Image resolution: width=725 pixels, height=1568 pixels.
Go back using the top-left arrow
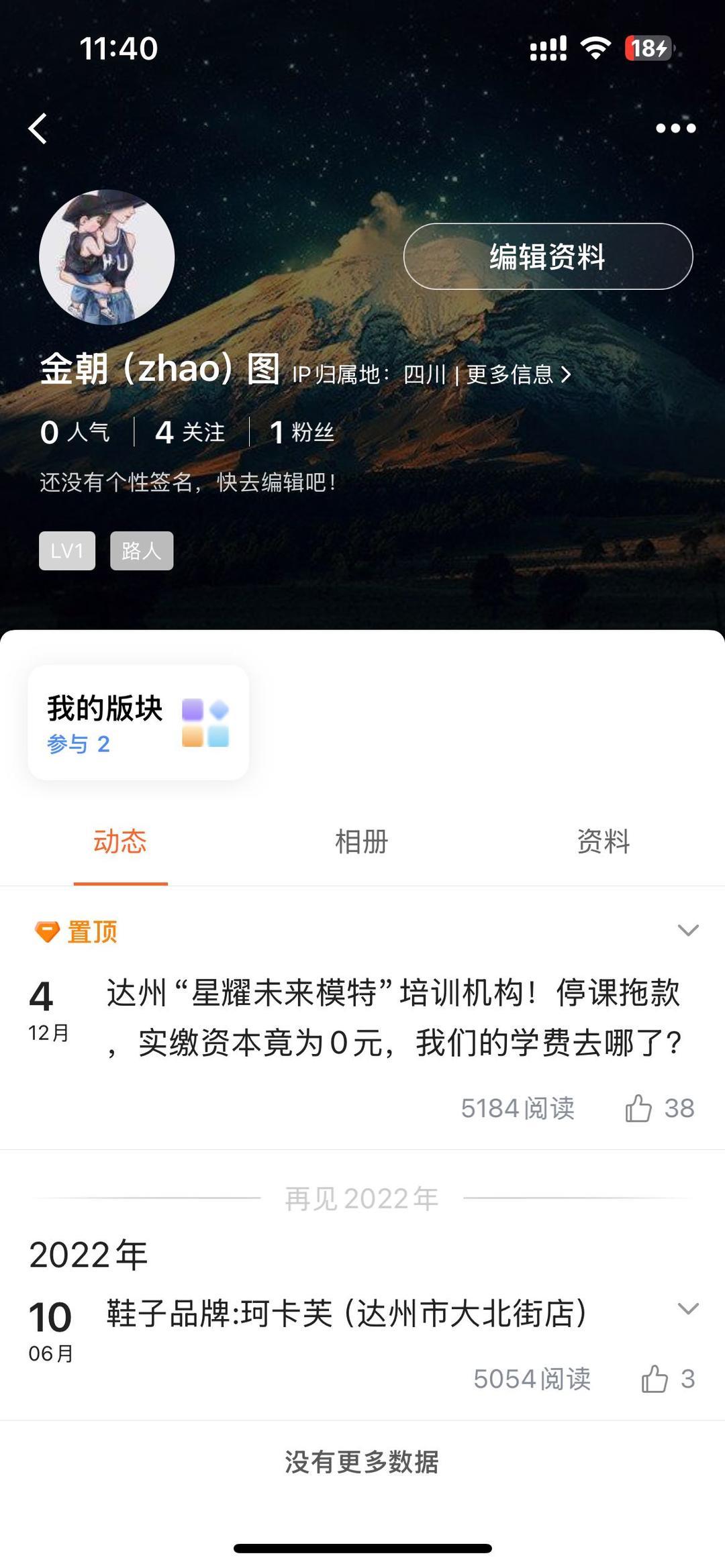38,128
